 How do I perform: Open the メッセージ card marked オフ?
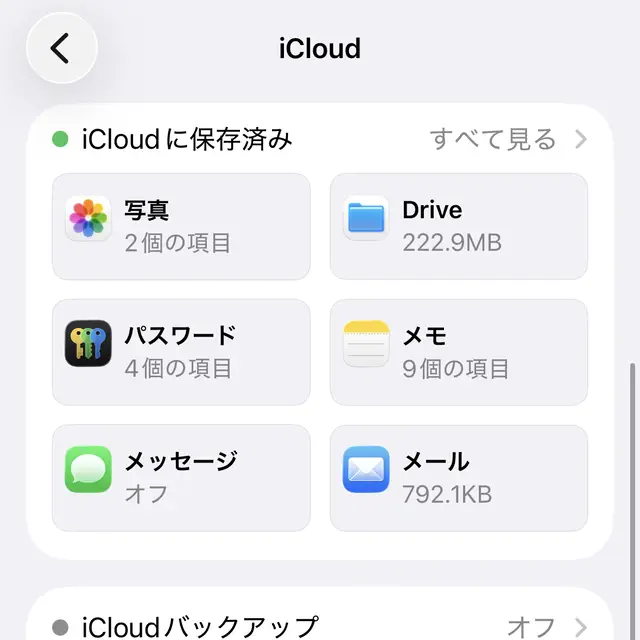(181, 477)
